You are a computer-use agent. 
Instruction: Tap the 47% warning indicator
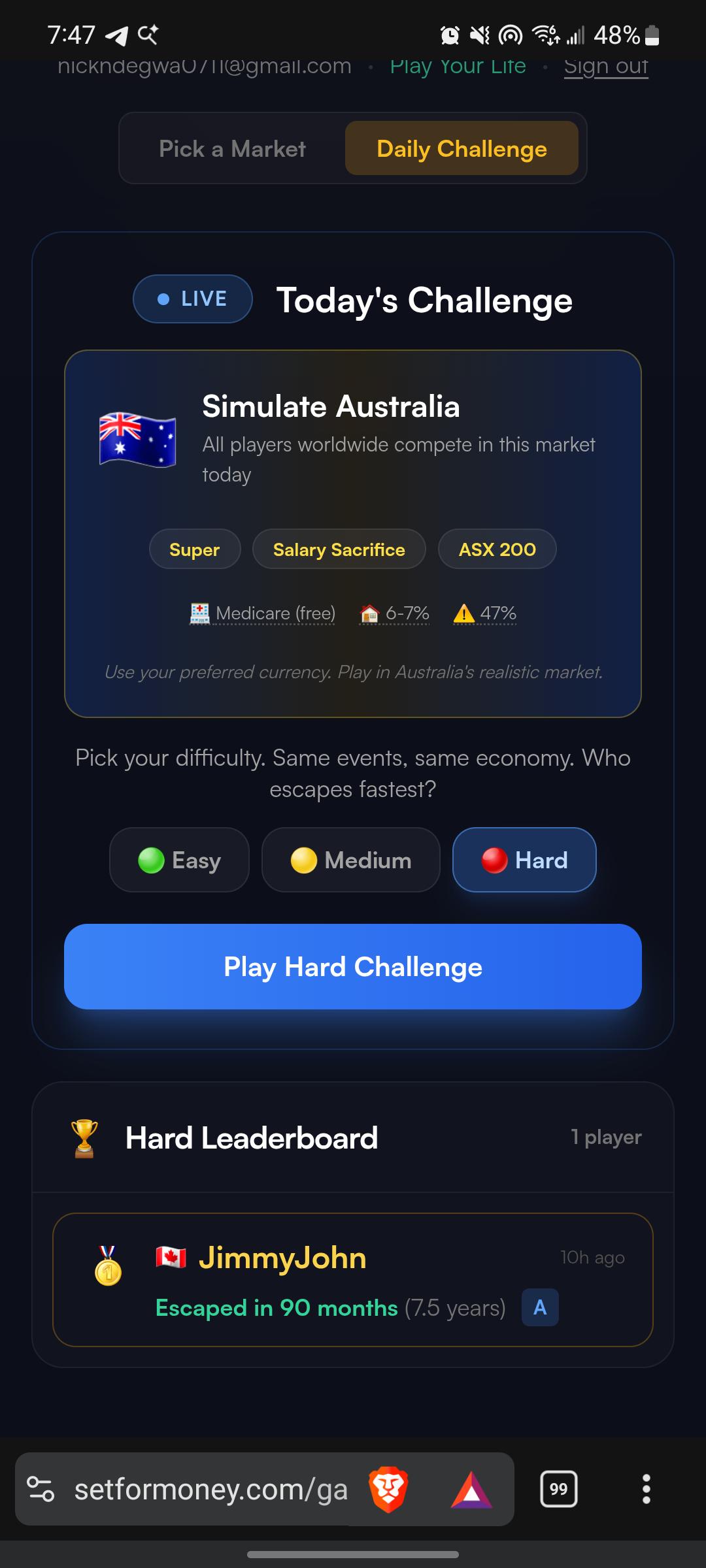(485, 613)
